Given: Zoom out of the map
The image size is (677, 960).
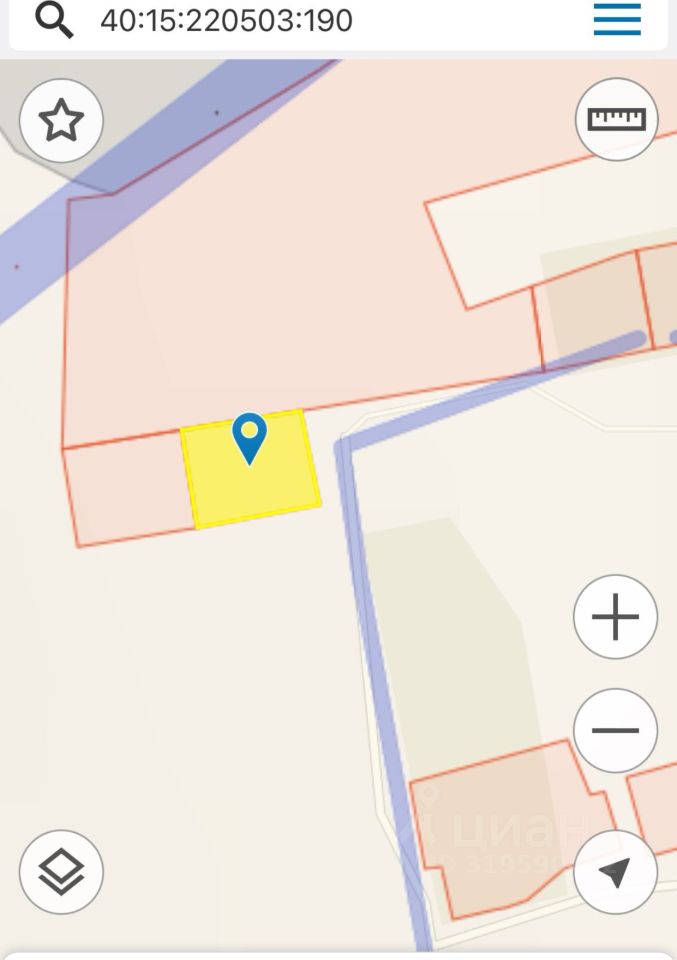Looking at the screenshot, I should coord(615,730).
